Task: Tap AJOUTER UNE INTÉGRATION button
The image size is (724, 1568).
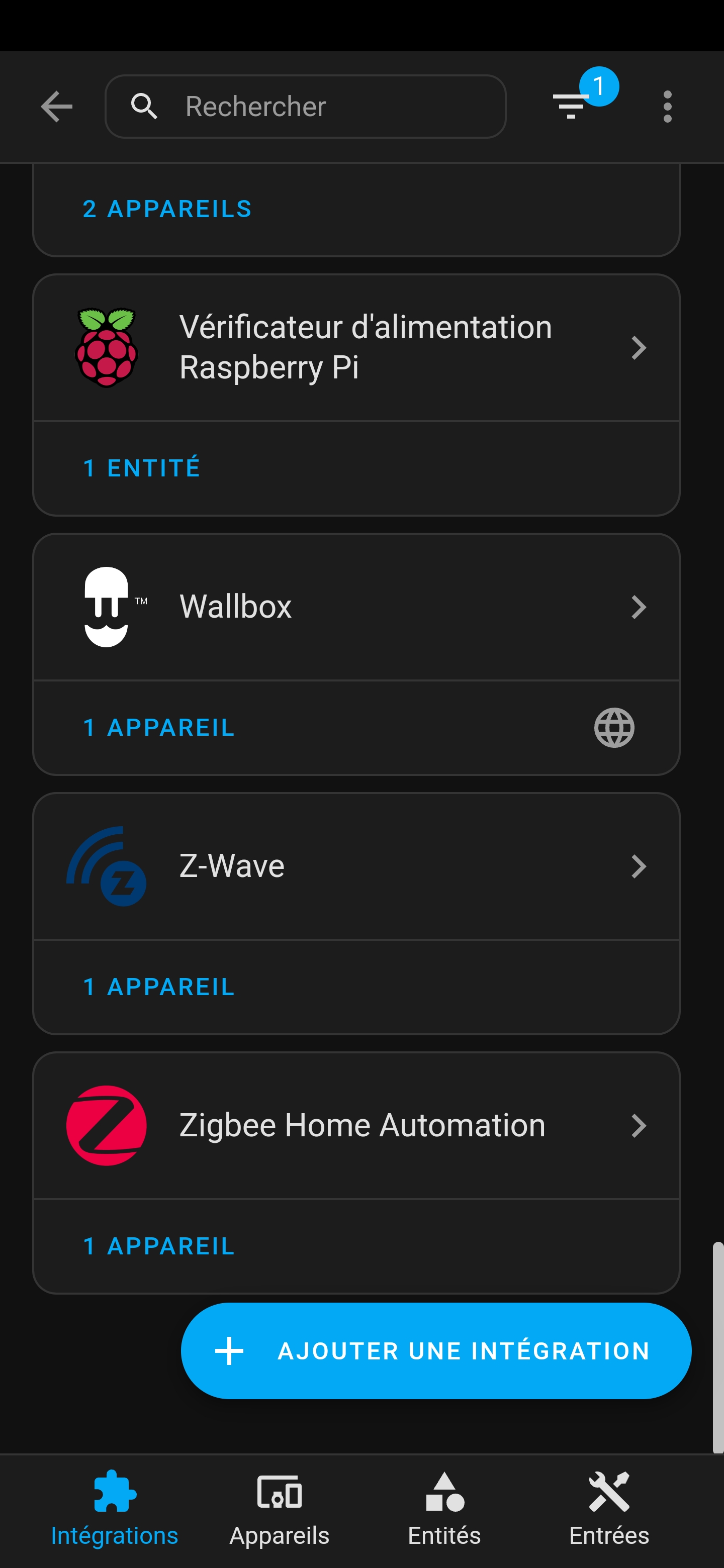Action: coord(436,1351)
